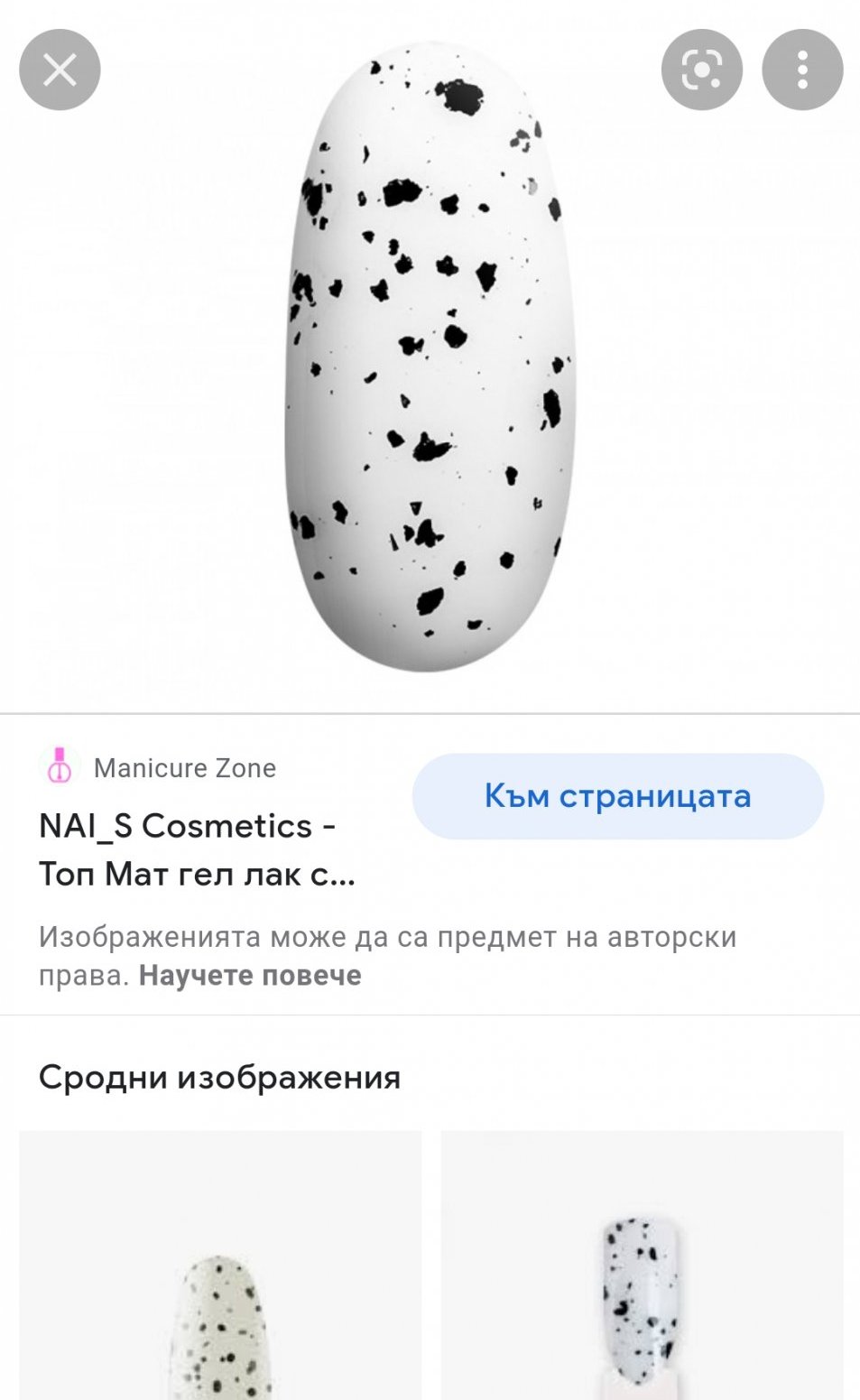The width and height of the screenshot is (860, 1400).
Task: Search this image with Google Lens
Action: [701, 70]
